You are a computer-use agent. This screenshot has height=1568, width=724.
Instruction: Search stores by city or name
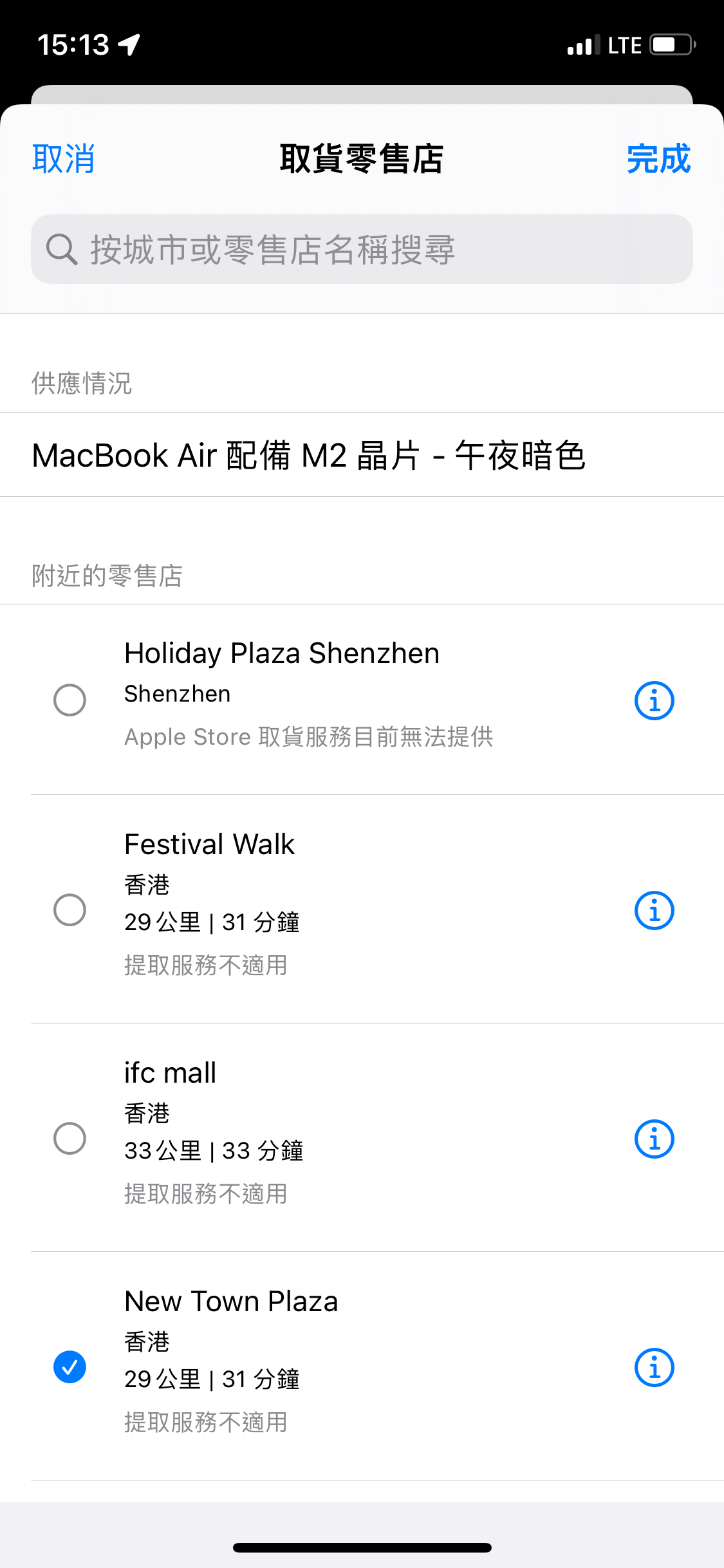[x=362, y=249]
